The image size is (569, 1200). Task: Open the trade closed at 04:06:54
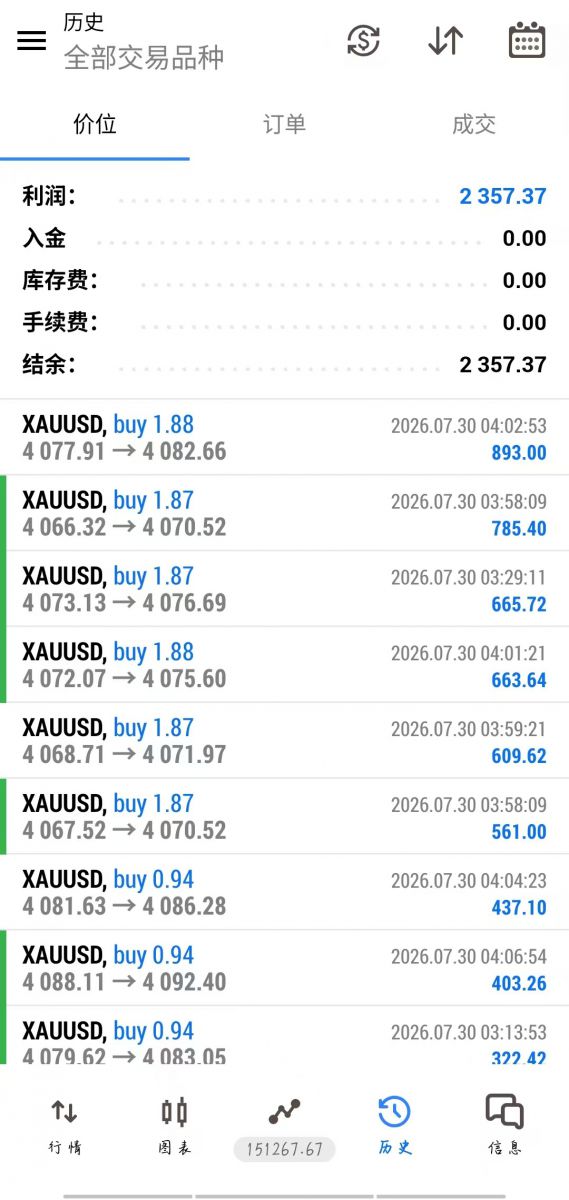pyautogui.click(x=284, y=969)
